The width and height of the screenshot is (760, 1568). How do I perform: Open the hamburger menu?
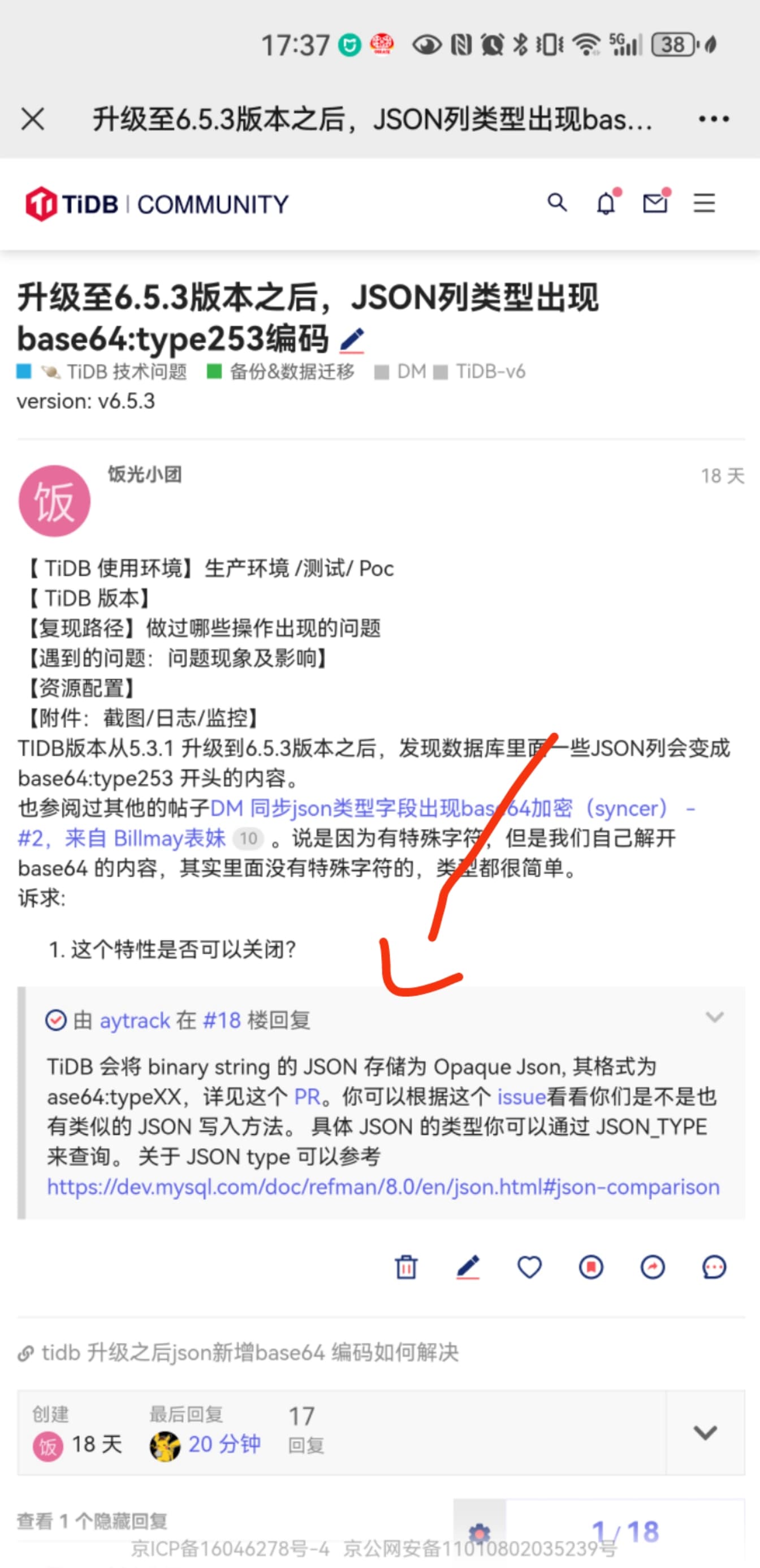point(704,203)
